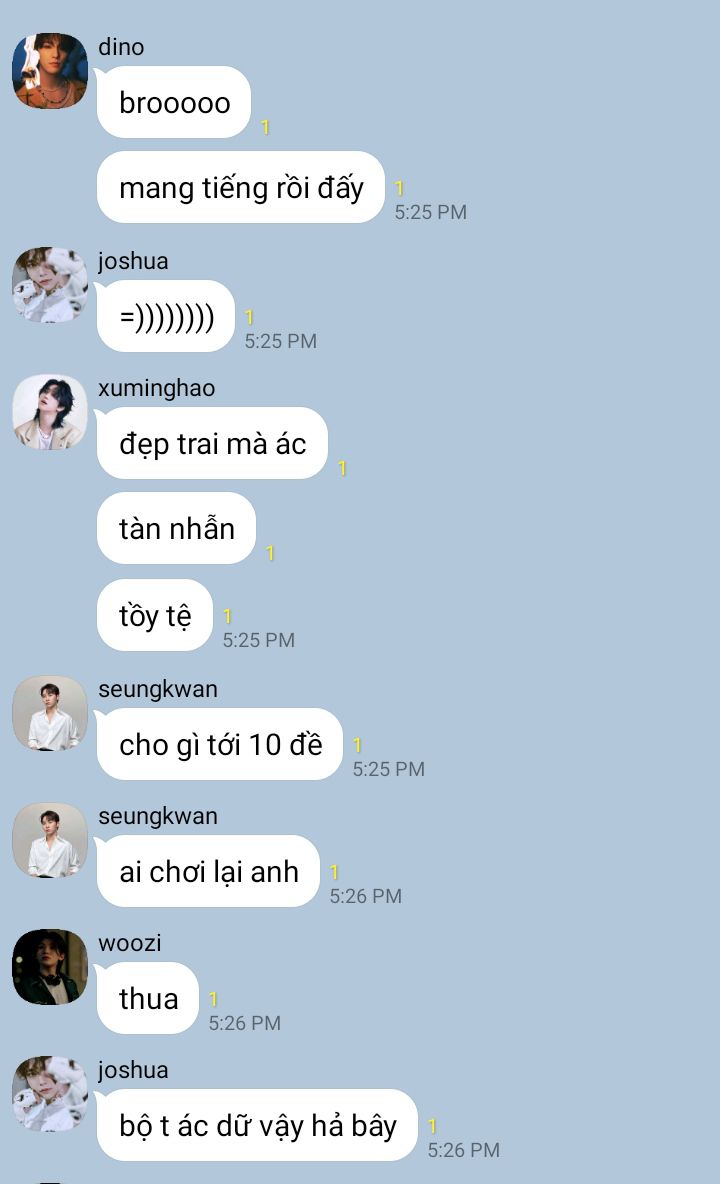The image size is (720, 1184).
Task: View xuminghao's profile via avatar
Action: (50, 412)
